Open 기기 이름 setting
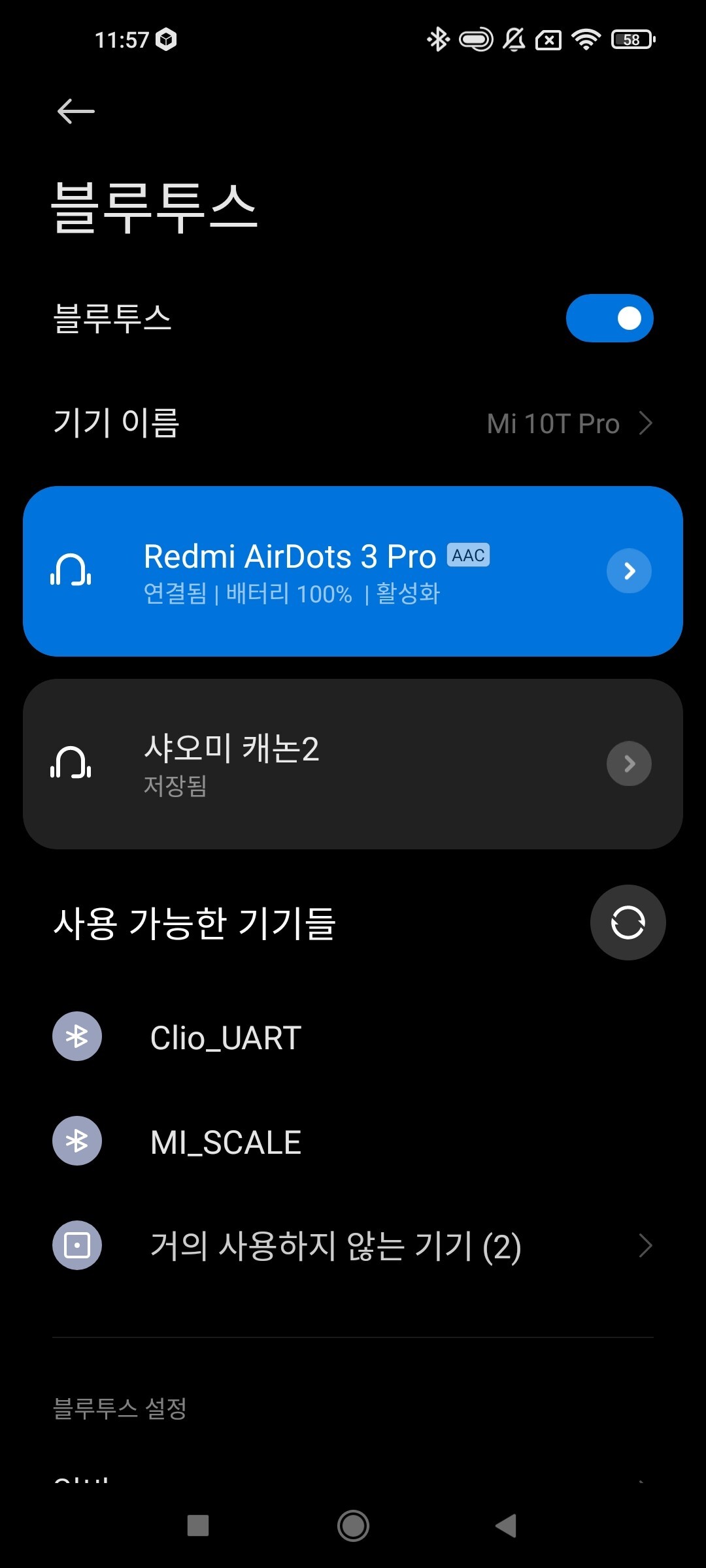Image resolution: width=706 pixels, height=1568 pixels. tap(353, 423)
